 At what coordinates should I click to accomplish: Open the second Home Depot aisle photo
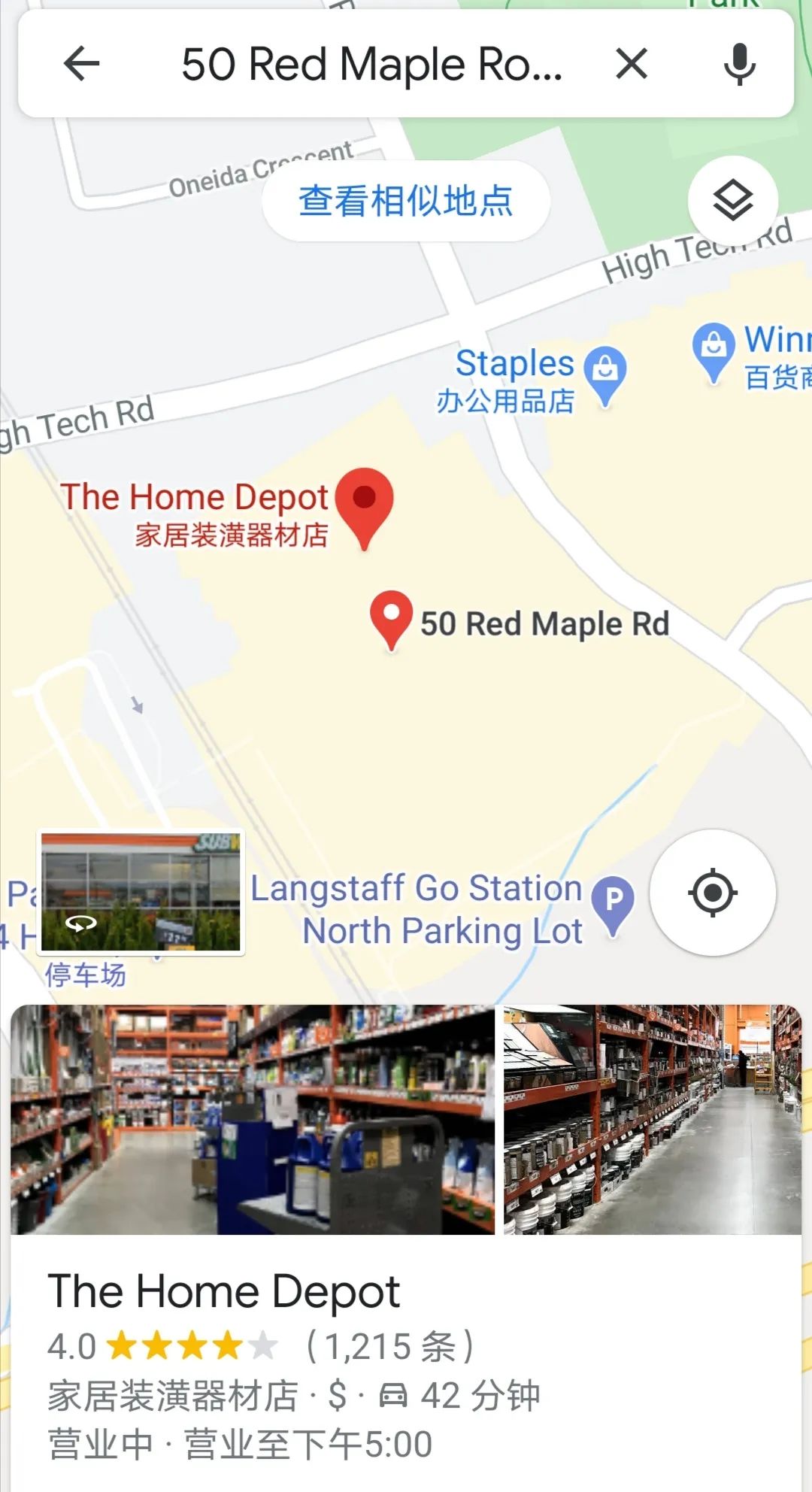tap(651, 1119)
